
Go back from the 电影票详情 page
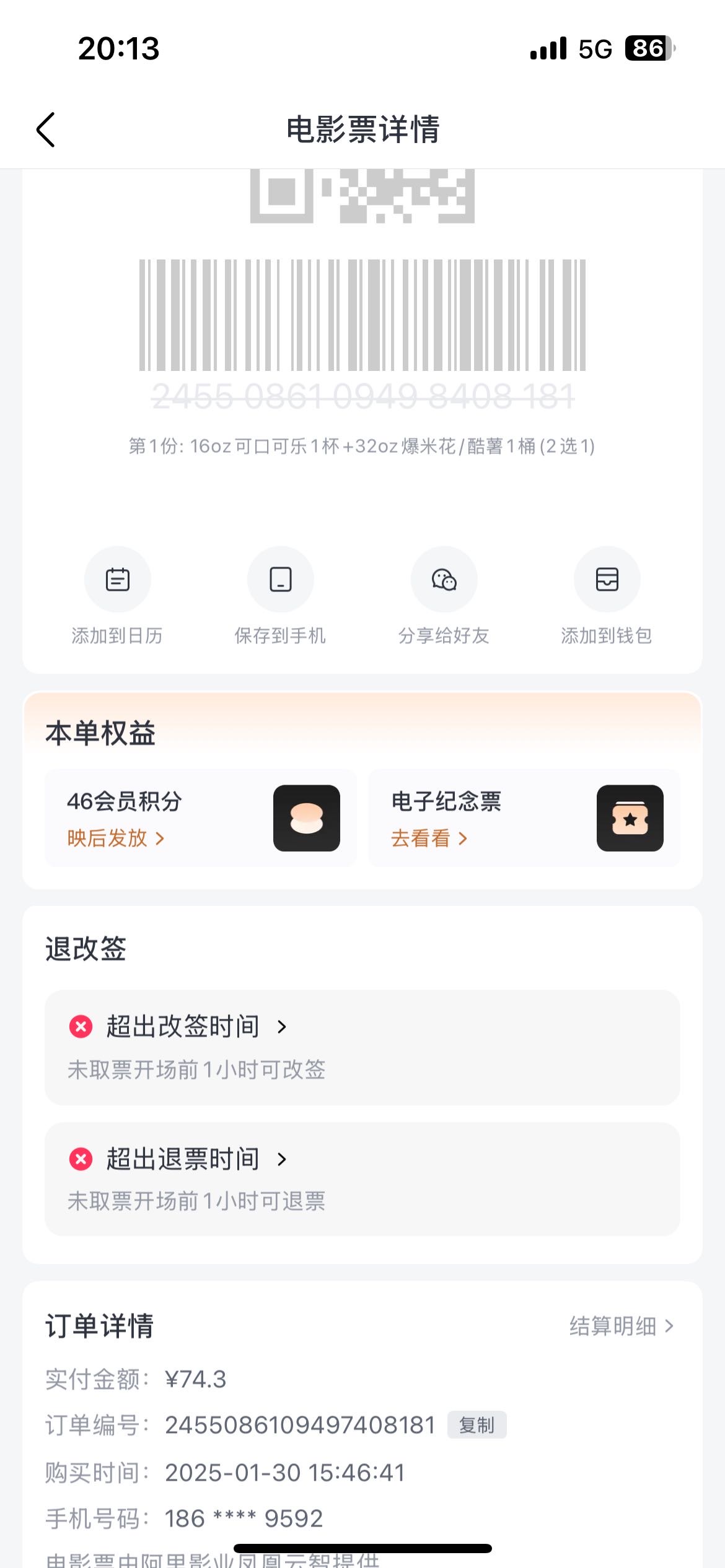[46, 129]
